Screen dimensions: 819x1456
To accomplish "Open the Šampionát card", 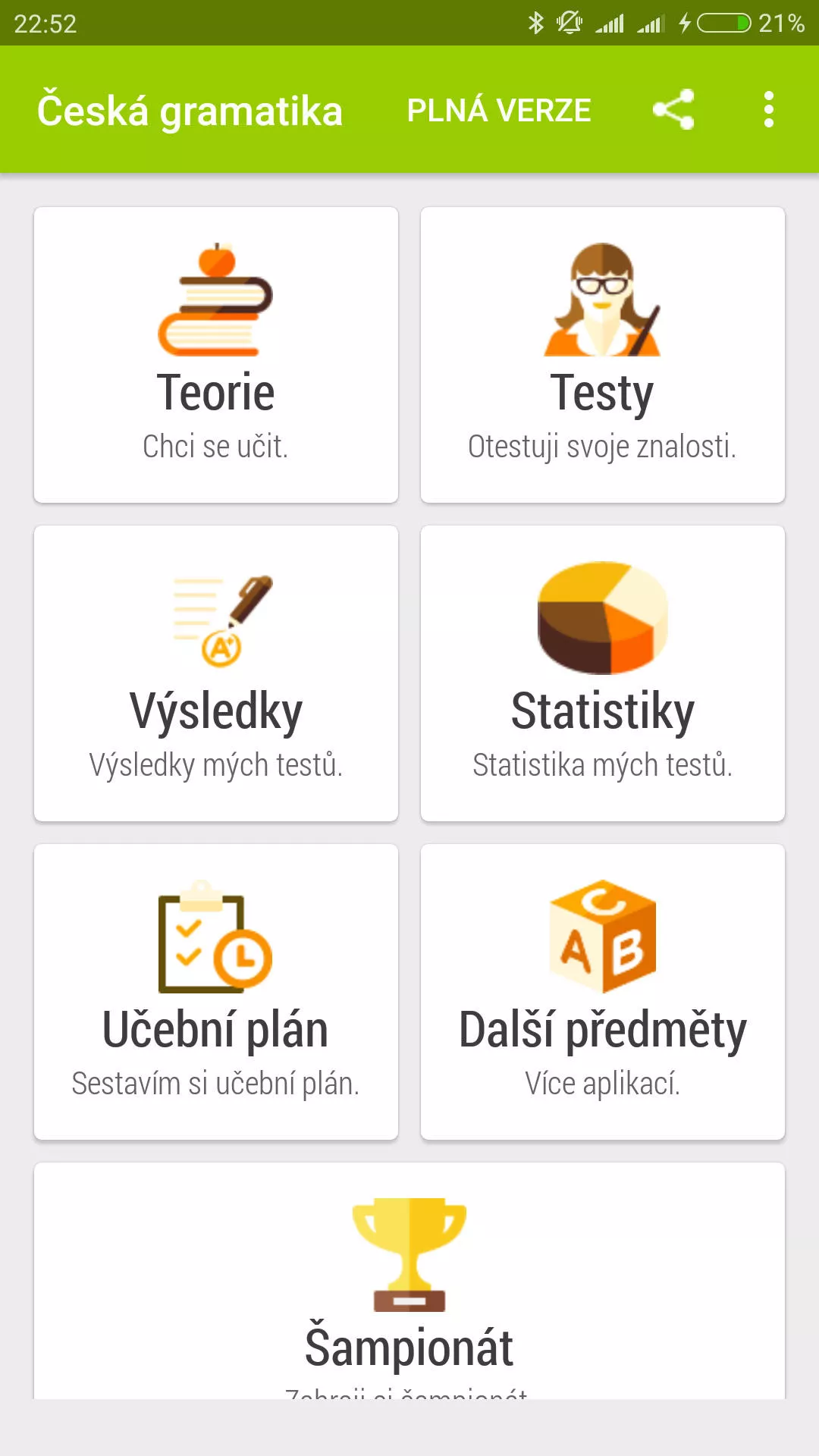I will click(x=409, y=1282).
